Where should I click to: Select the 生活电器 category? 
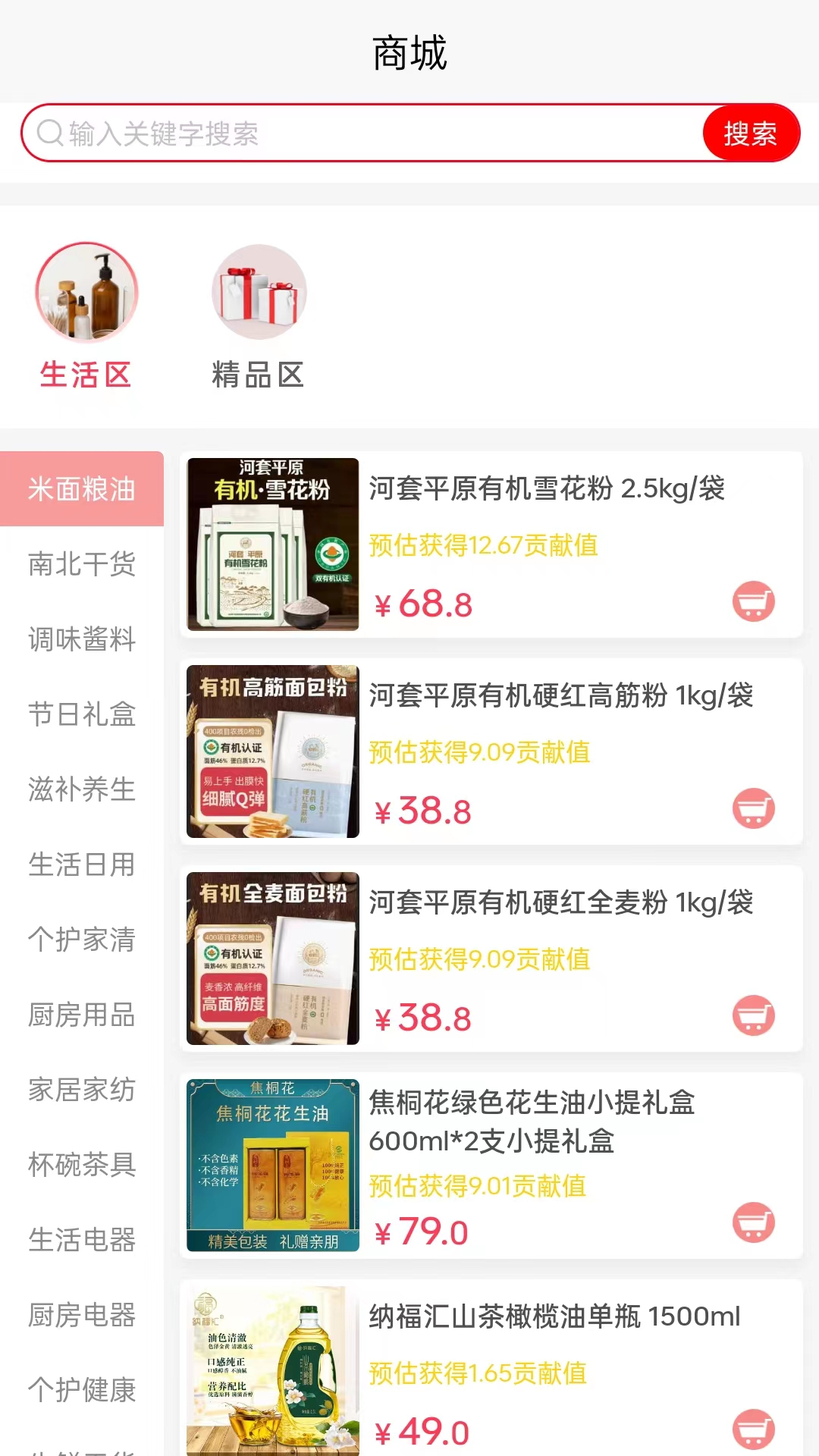(82, 1240)
